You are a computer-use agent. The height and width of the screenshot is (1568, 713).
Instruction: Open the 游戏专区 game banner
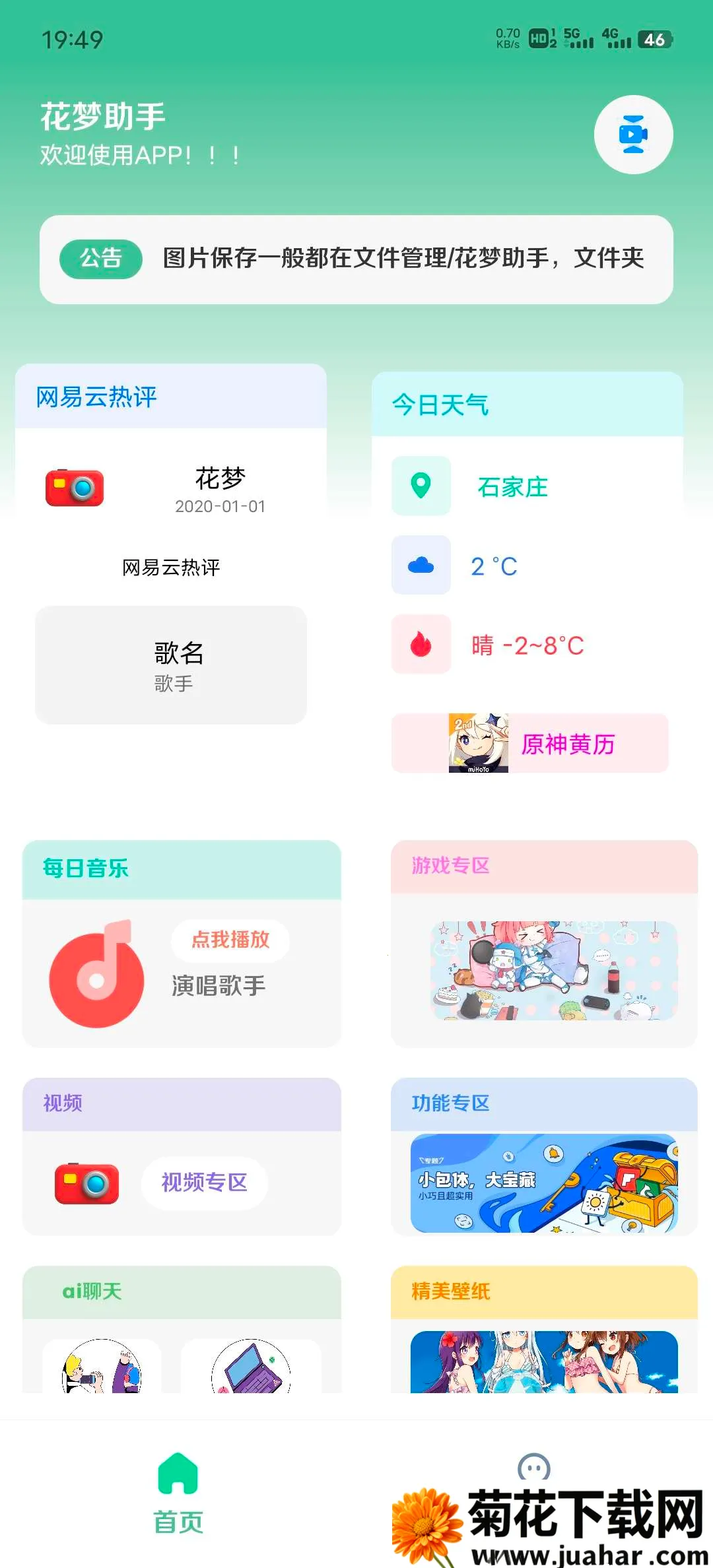(553, 970)
